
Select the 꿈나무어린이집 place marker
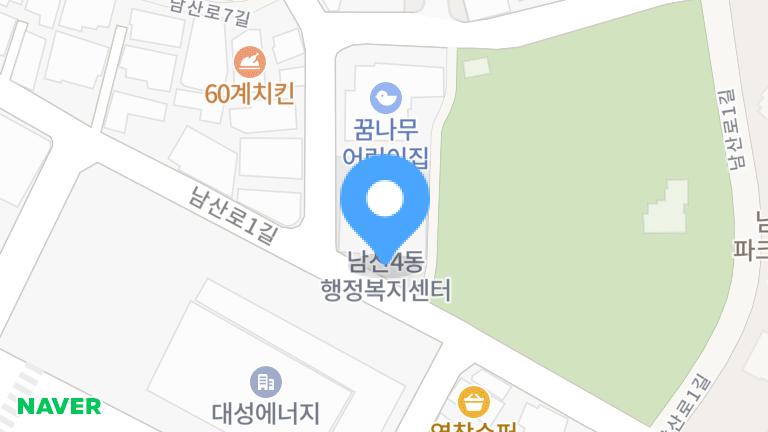point(385,98)
